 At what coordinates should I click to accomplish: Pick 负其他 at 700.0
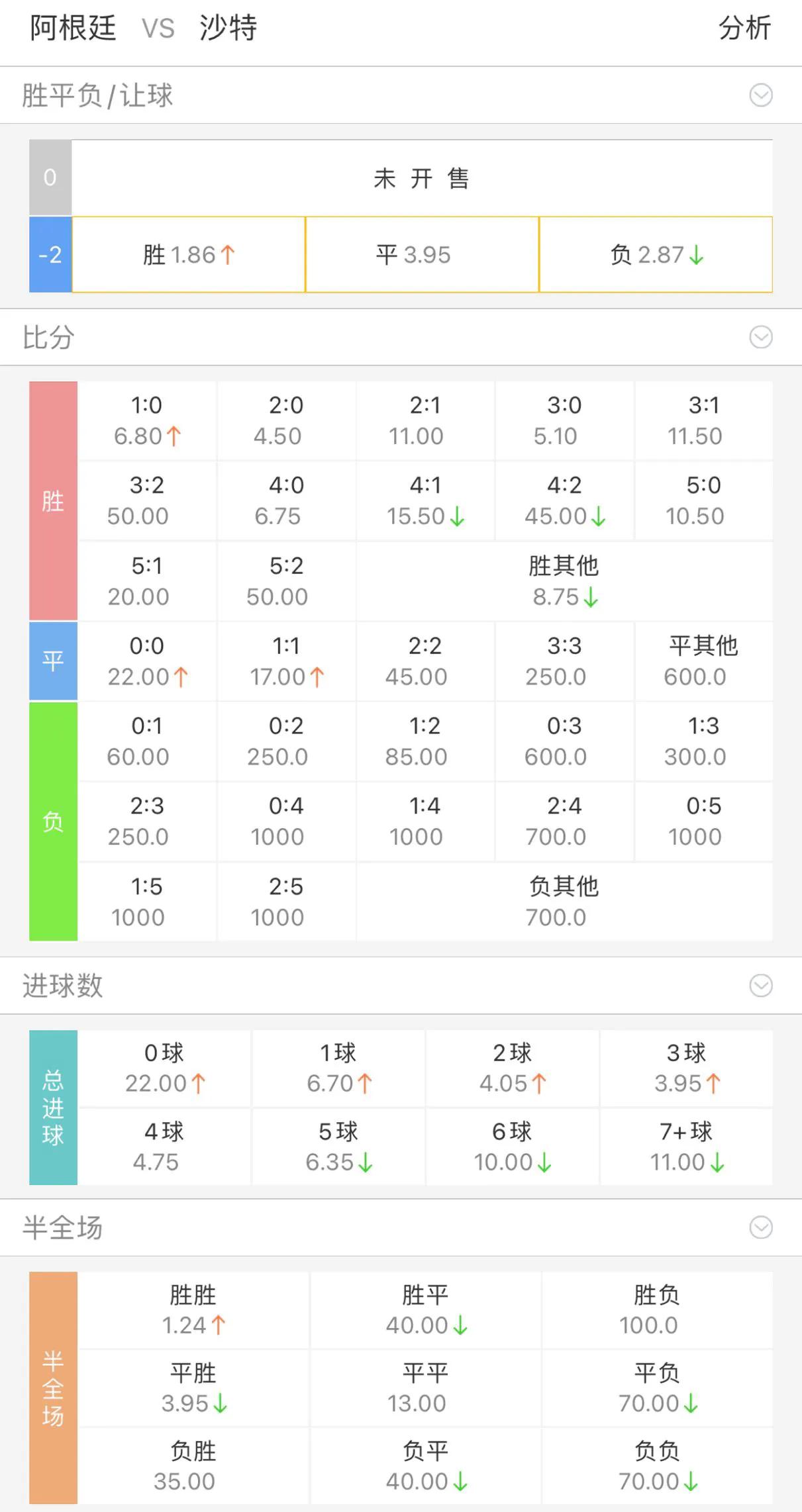point(564,900)
